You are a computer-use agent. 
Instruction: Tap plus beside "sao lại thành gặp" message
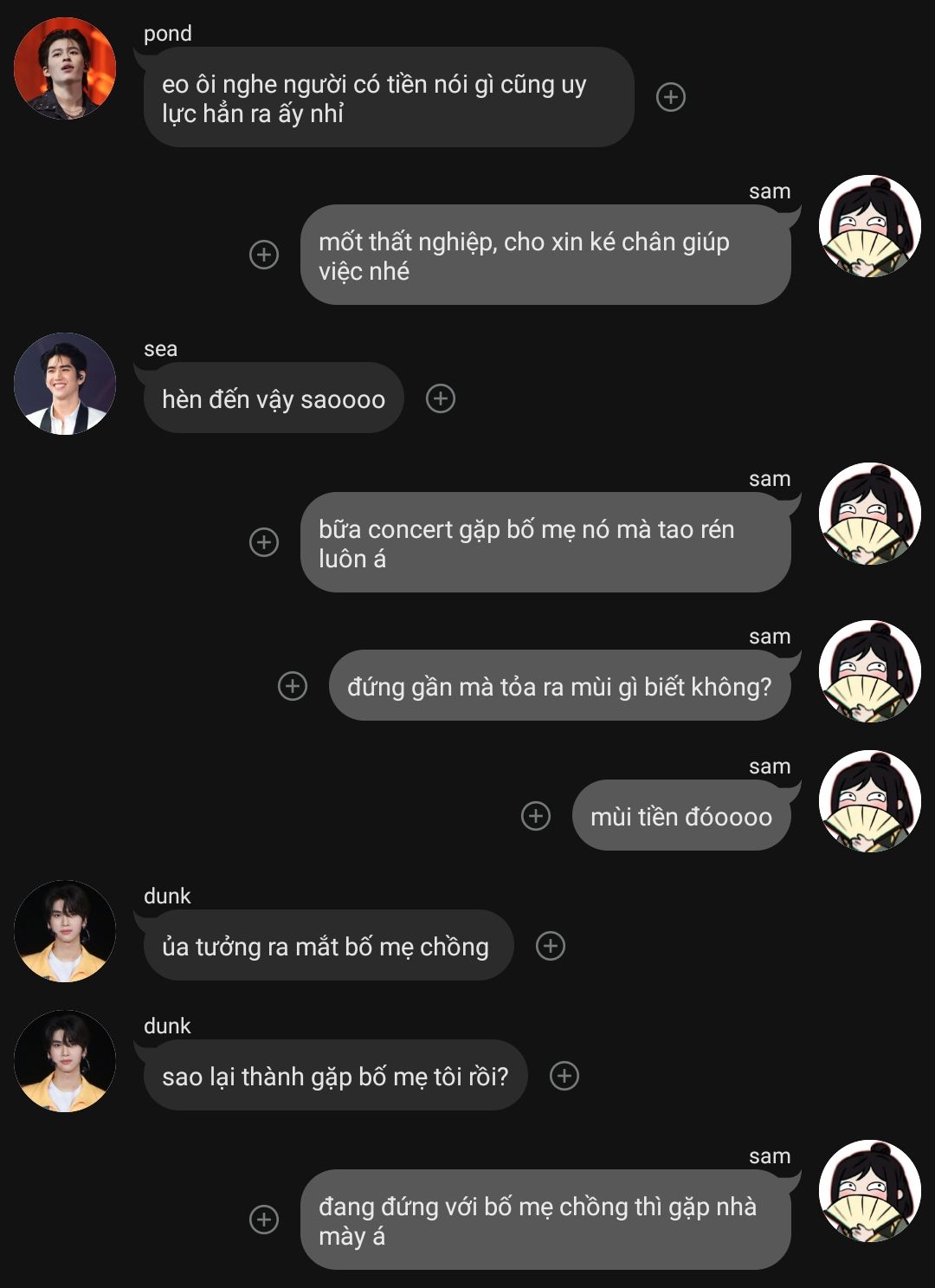click(x=564, y=1076)
